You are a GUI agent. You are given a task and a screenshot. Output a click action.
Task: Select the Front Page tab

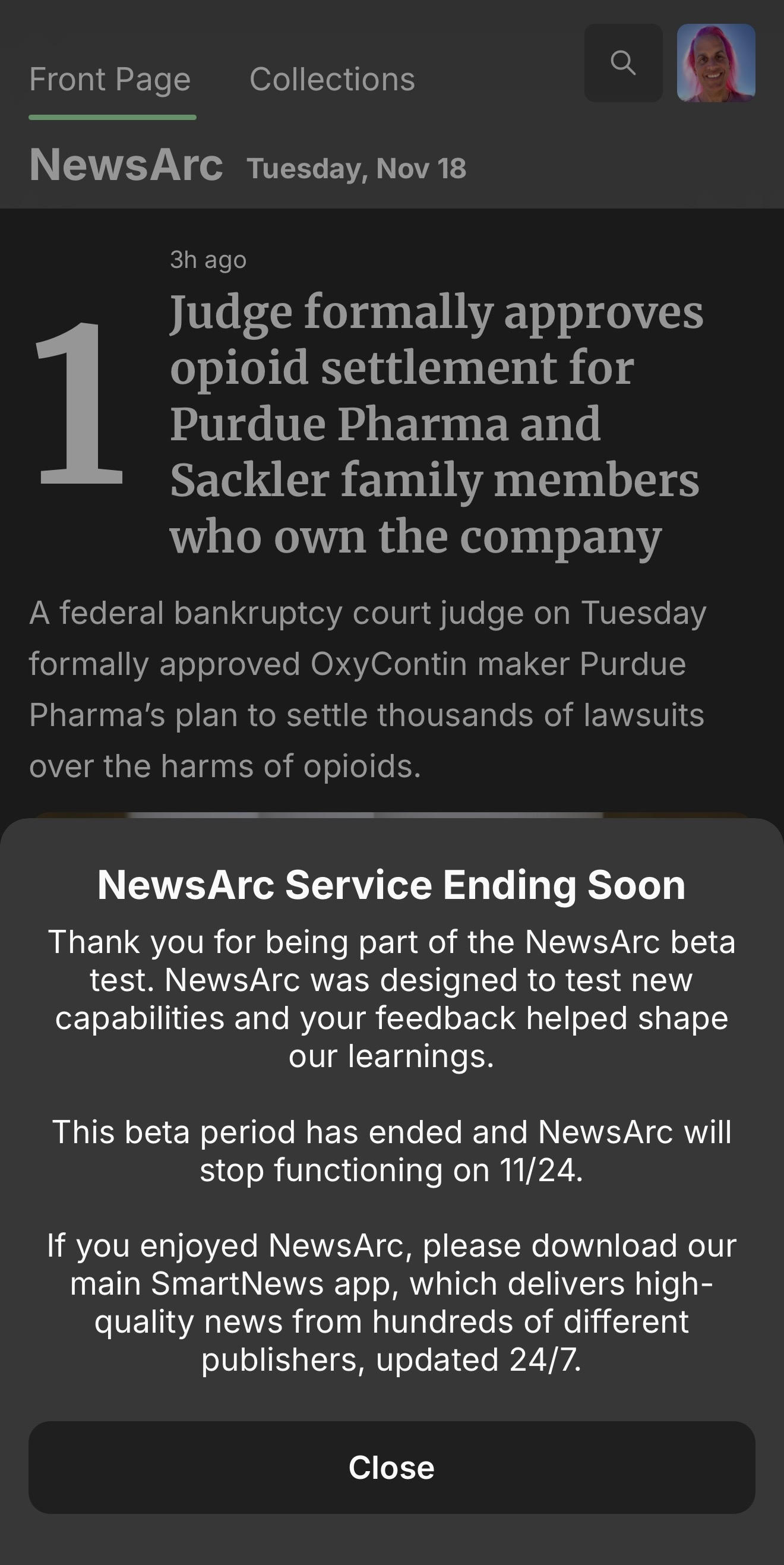point(110,80)
